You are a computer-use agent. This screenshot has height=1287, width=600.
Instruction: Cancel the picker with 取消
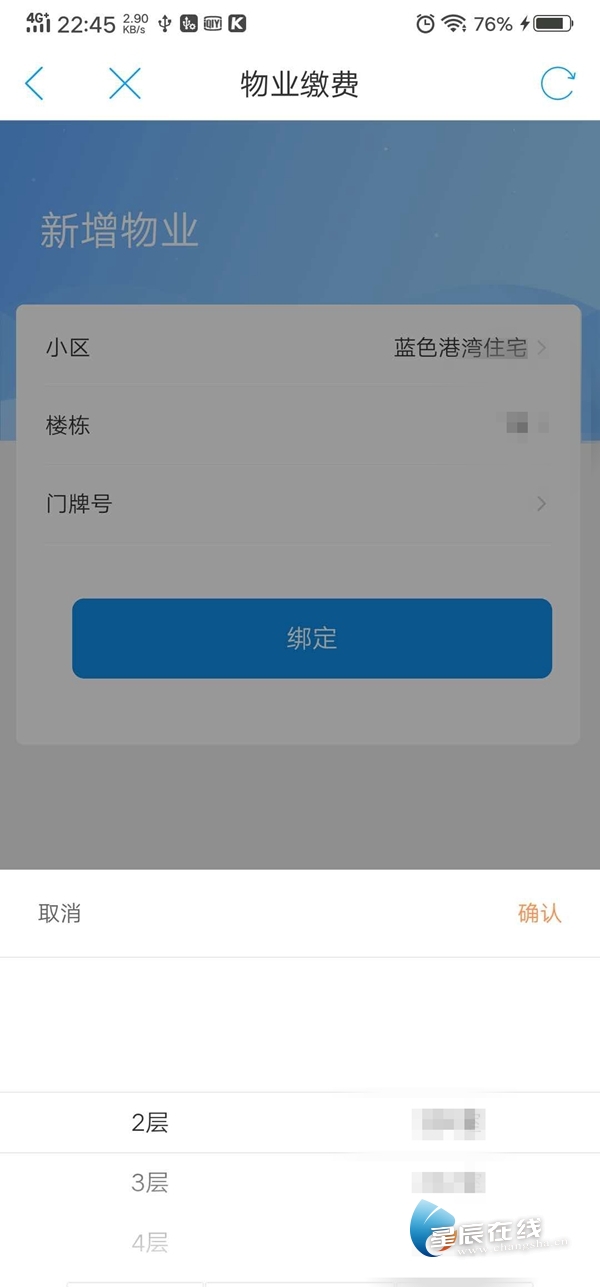point(60,913)
